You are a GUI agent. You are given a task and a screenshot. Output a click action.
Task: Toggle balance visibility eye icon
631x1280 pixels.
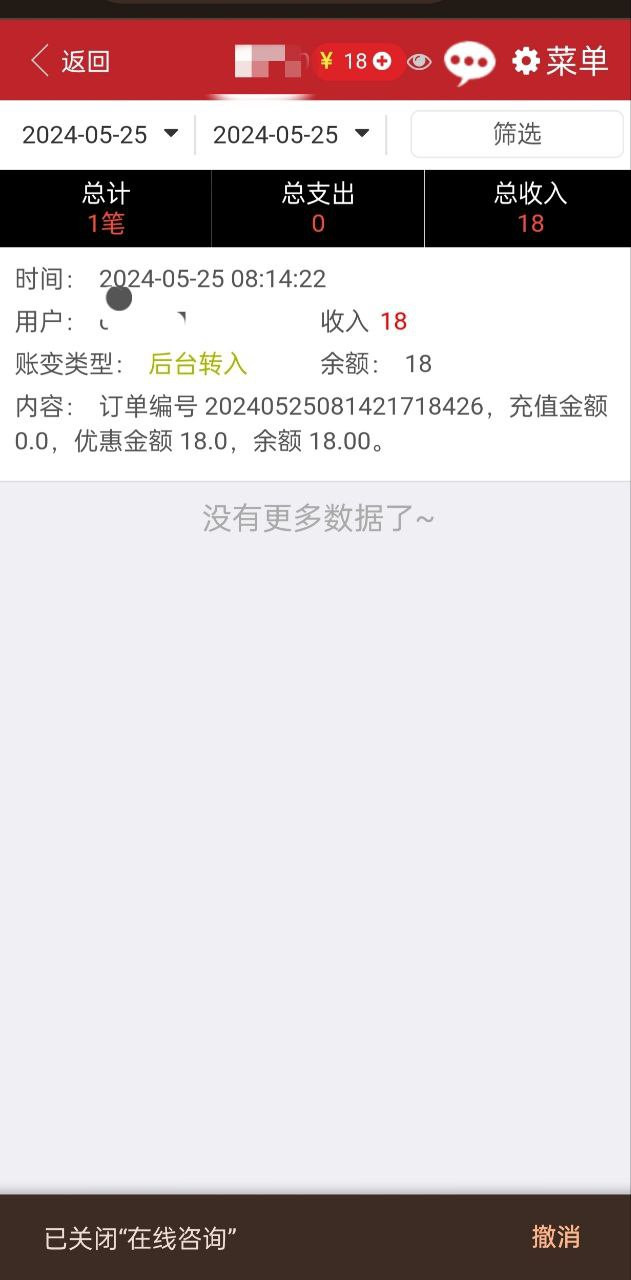(x=420, y=62)
